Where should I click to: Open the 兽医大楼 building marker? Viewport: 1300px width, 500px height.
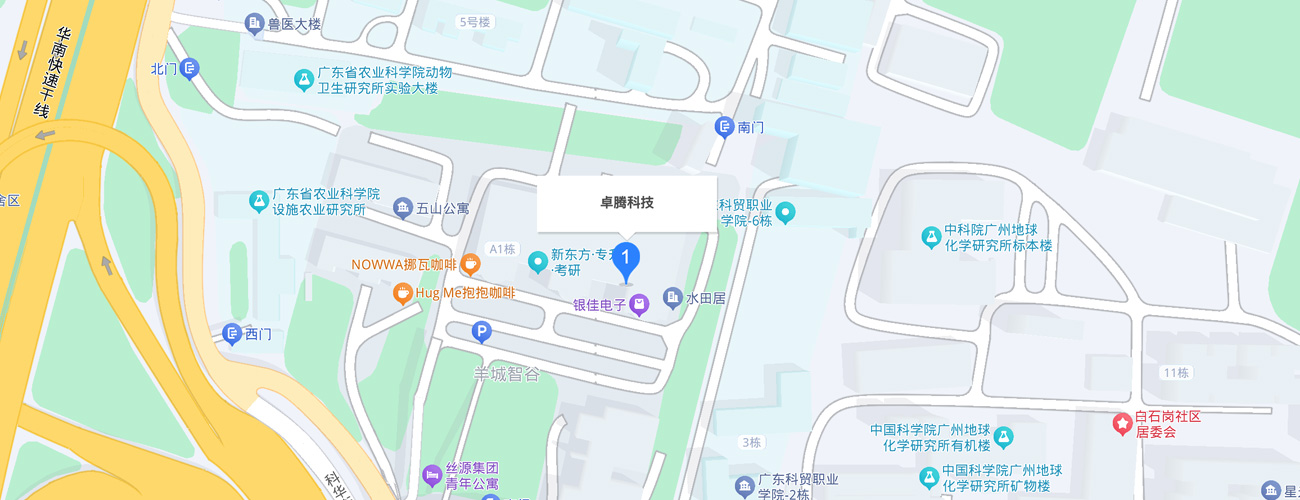click(x=255, y=23)
